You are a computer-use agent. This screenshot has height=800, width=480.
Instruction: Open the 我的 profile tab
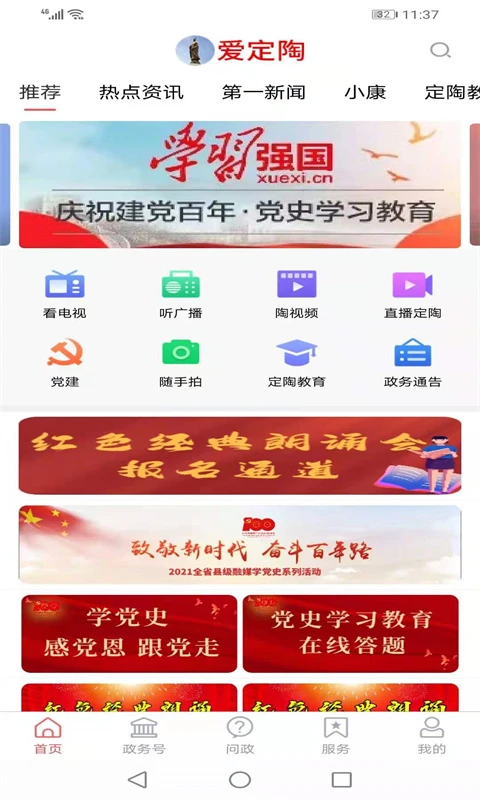tap(432, 735)
